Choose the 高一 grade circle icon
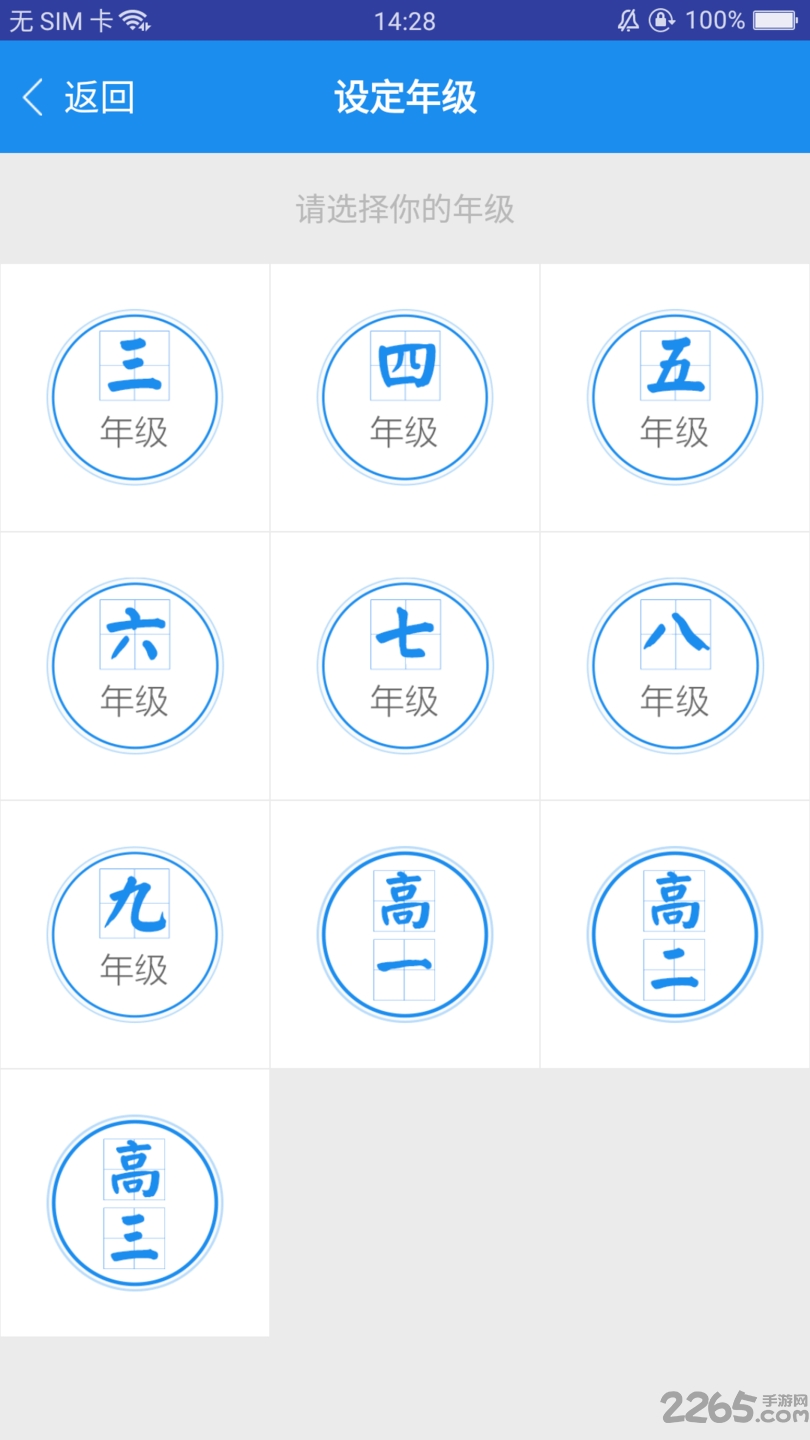This screenshot has width=810, height=1440. (404, 933)
